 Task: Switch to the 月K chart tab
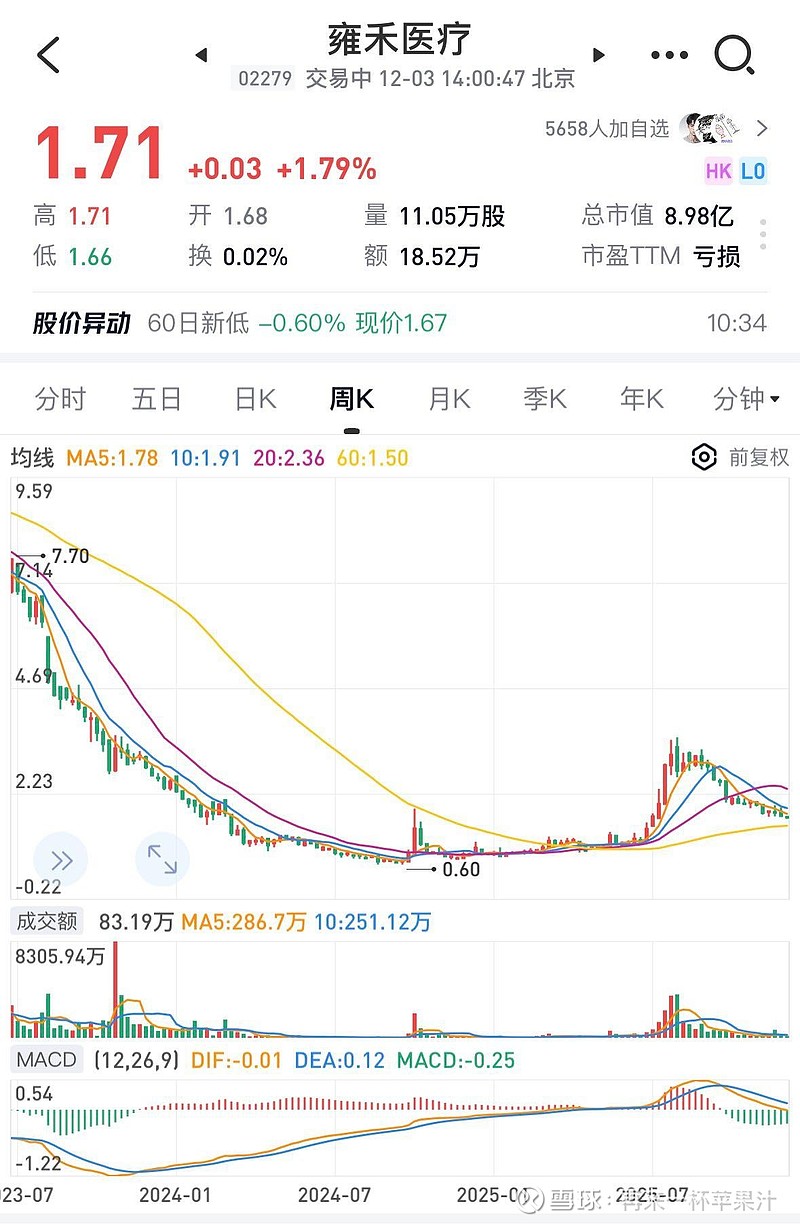click(449, 399)
